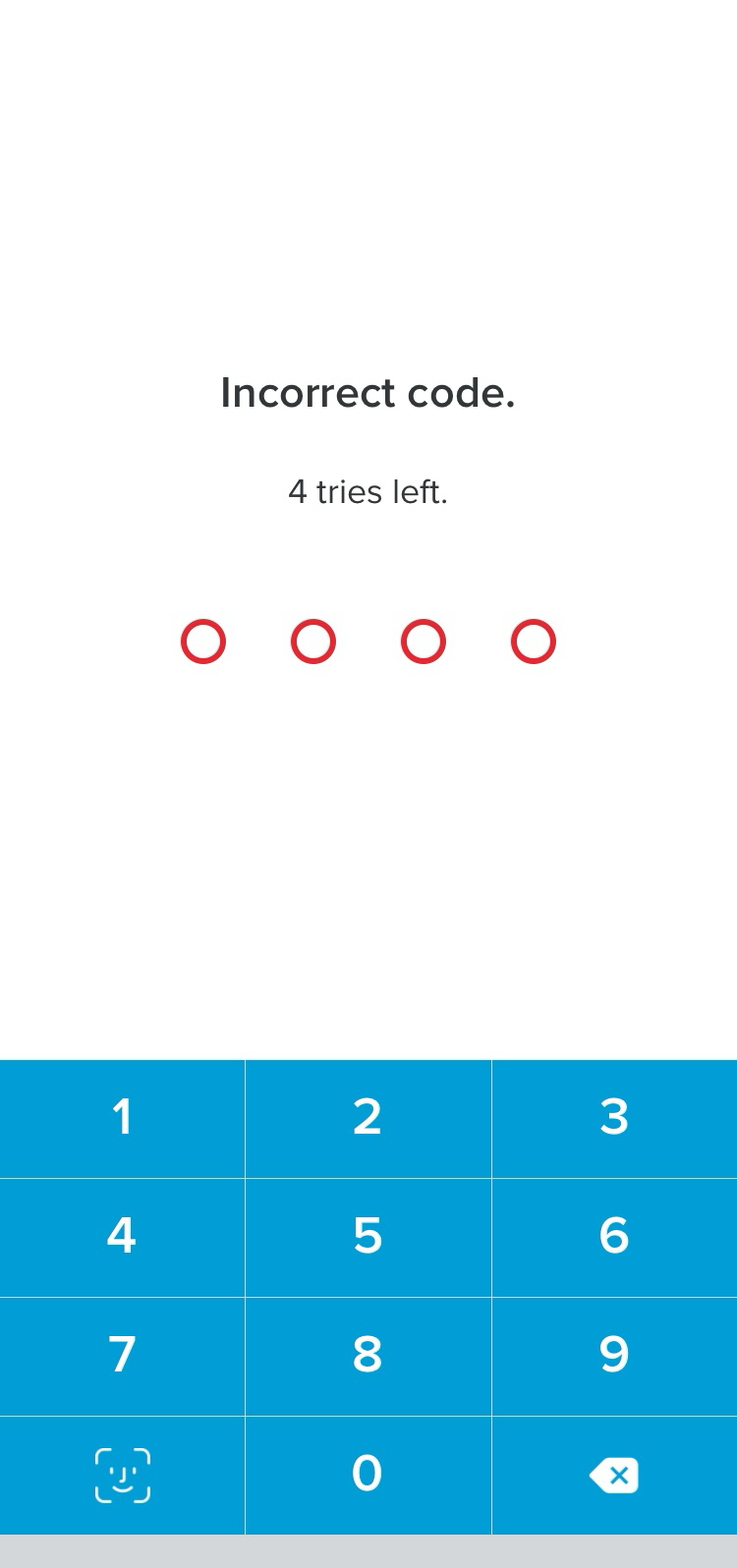Viewport: 737px width, 1568px height.
Task: Tap the number 2 key
Action: coord(368,1118)
